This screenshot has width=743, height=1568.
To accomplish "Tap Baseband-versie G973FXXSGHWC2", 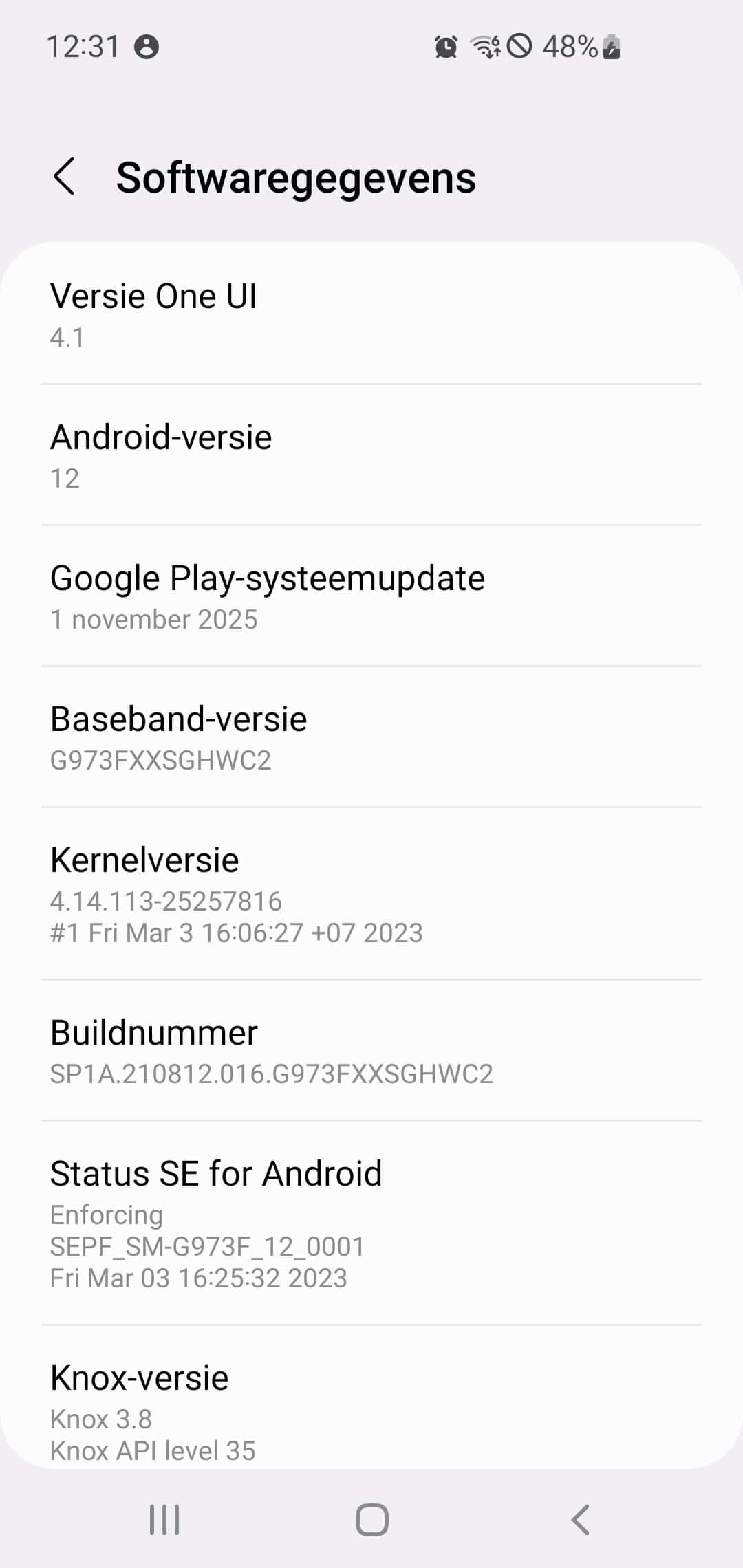I will pyautogui.click(x=371, y=737).
